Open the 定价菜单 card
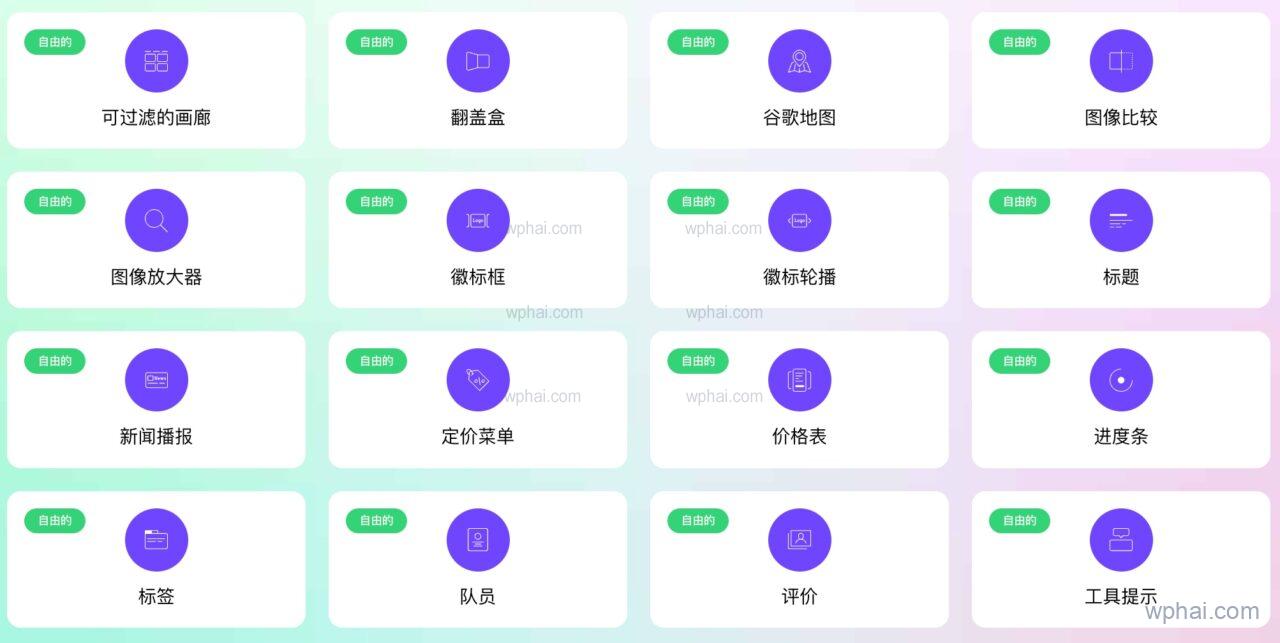Image resolution: width=1280 pixels, height=643 pixels. point(478,400)
